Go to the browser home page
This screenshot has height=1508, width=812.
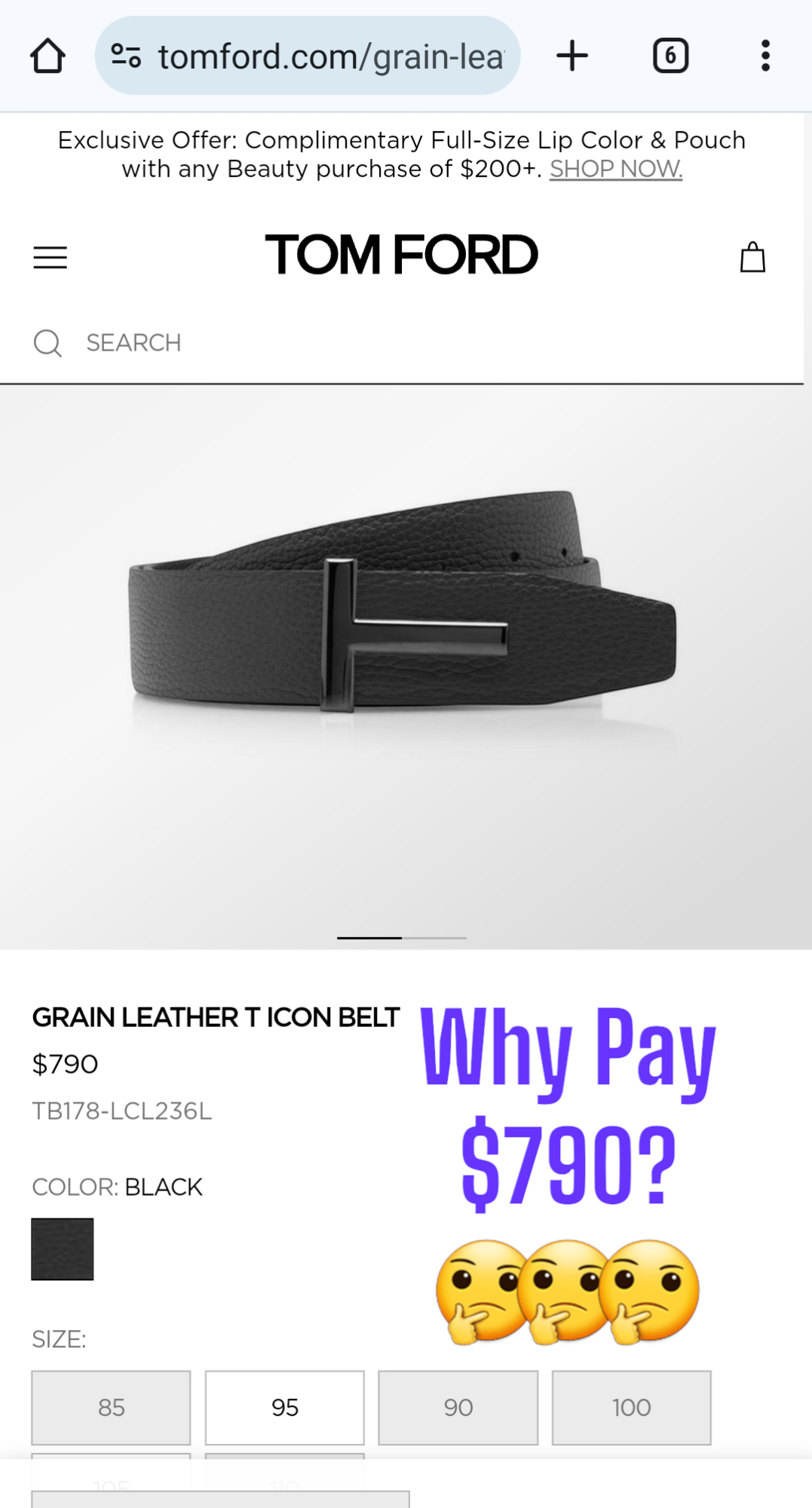click(47, 57)
